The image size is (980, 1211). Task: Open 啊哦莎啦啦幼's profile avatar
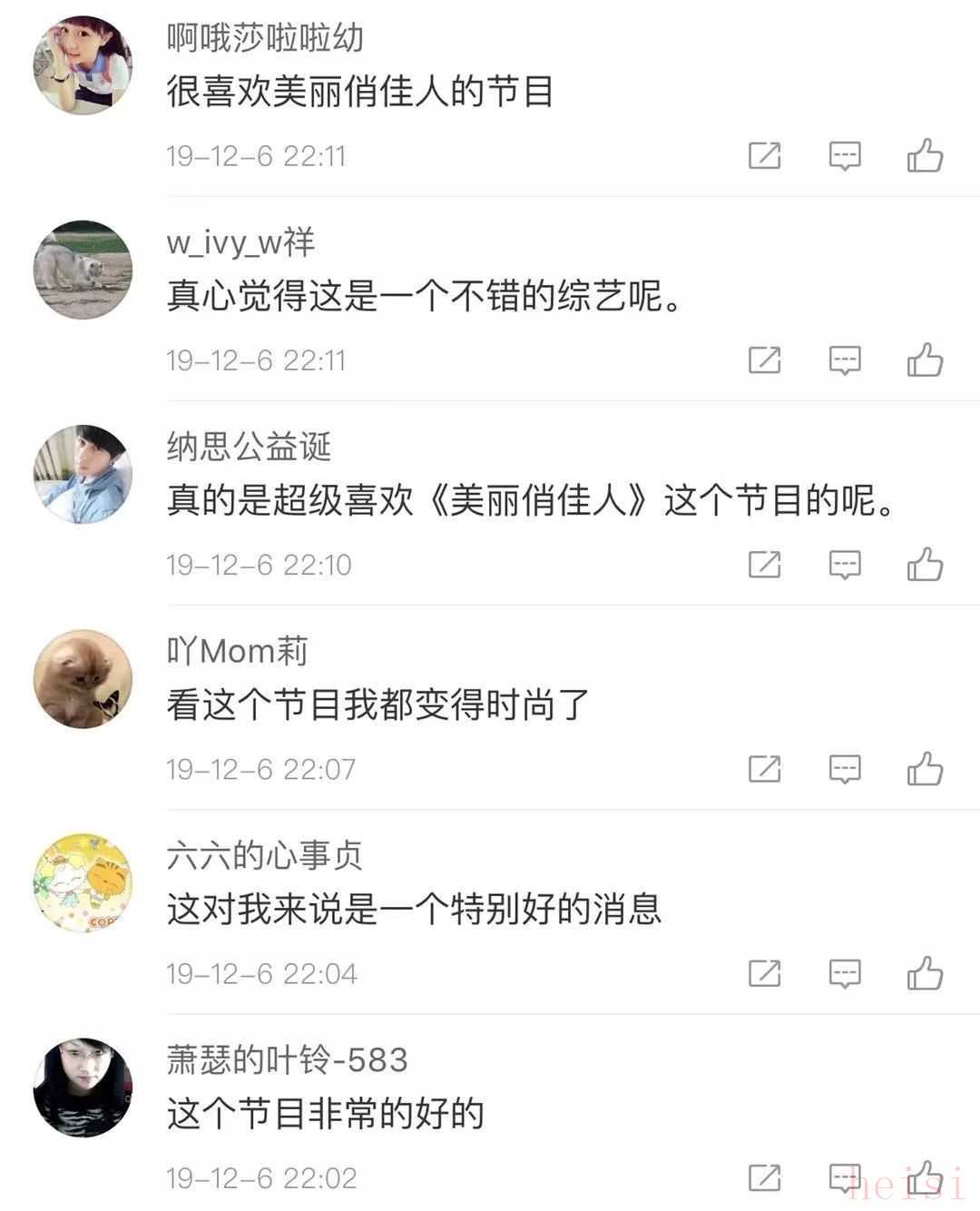click(83, 65)
